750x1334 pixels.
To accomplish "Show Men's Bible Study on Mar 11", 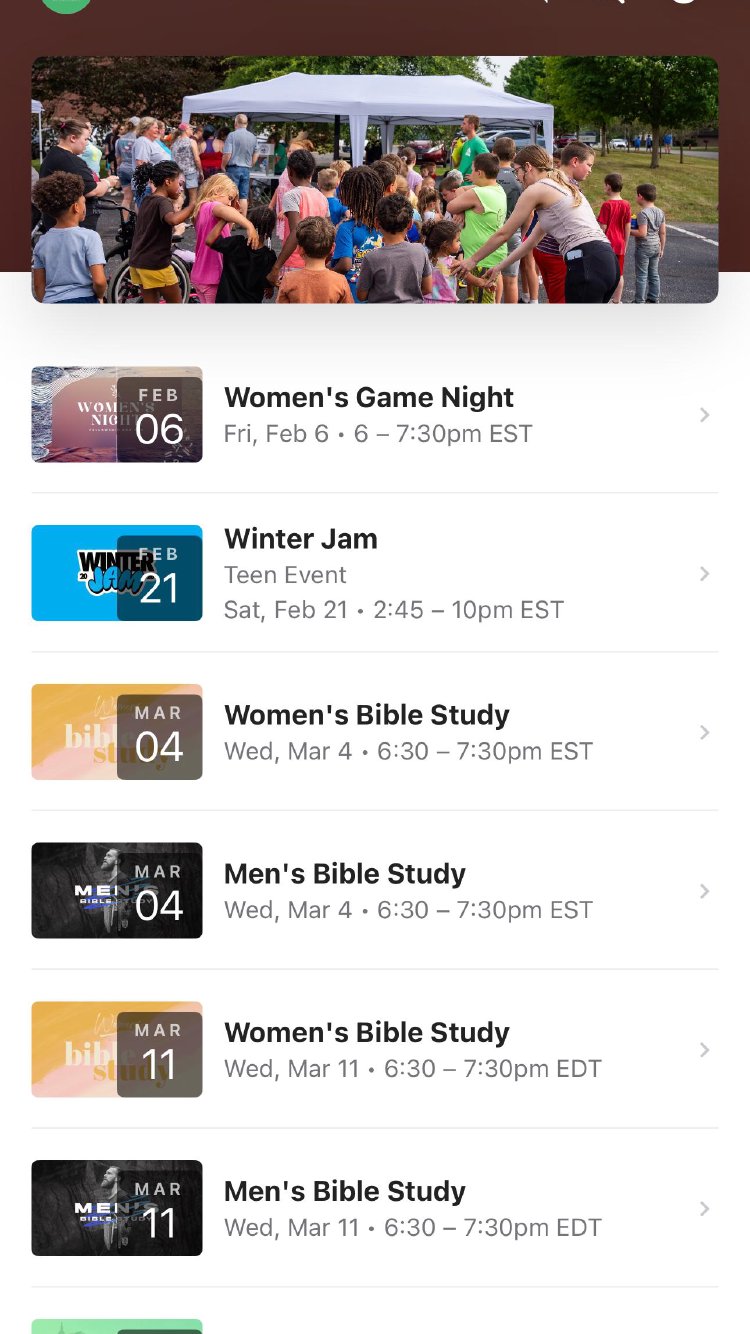I will tap(370, 1208).
